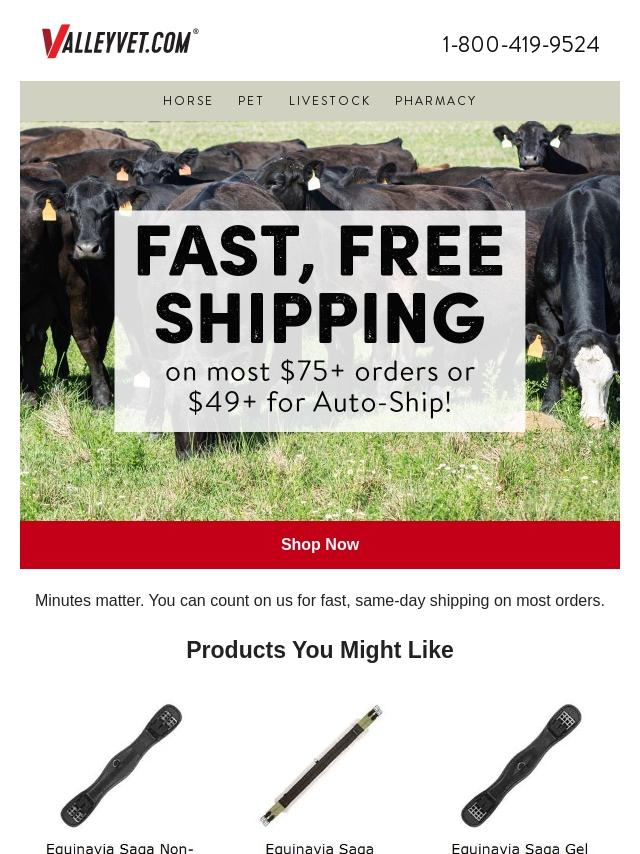Viewport: 640px width, 854px height.
Task: Open the Pharmacy section
Action: tap(435, 101)
